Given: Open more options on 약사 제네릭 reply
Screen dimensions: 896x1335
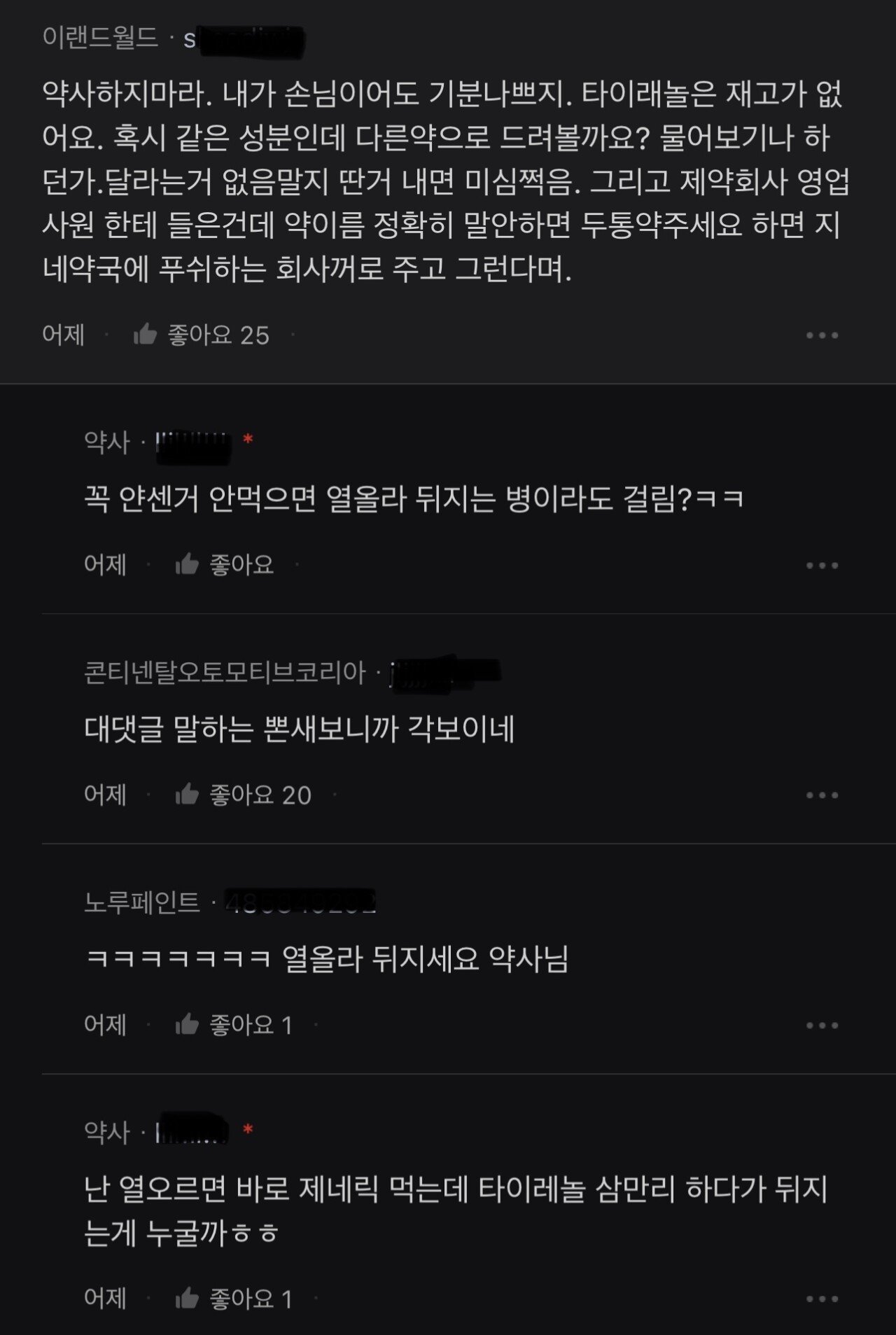Looking at the screenshot, I should 822,1299.
